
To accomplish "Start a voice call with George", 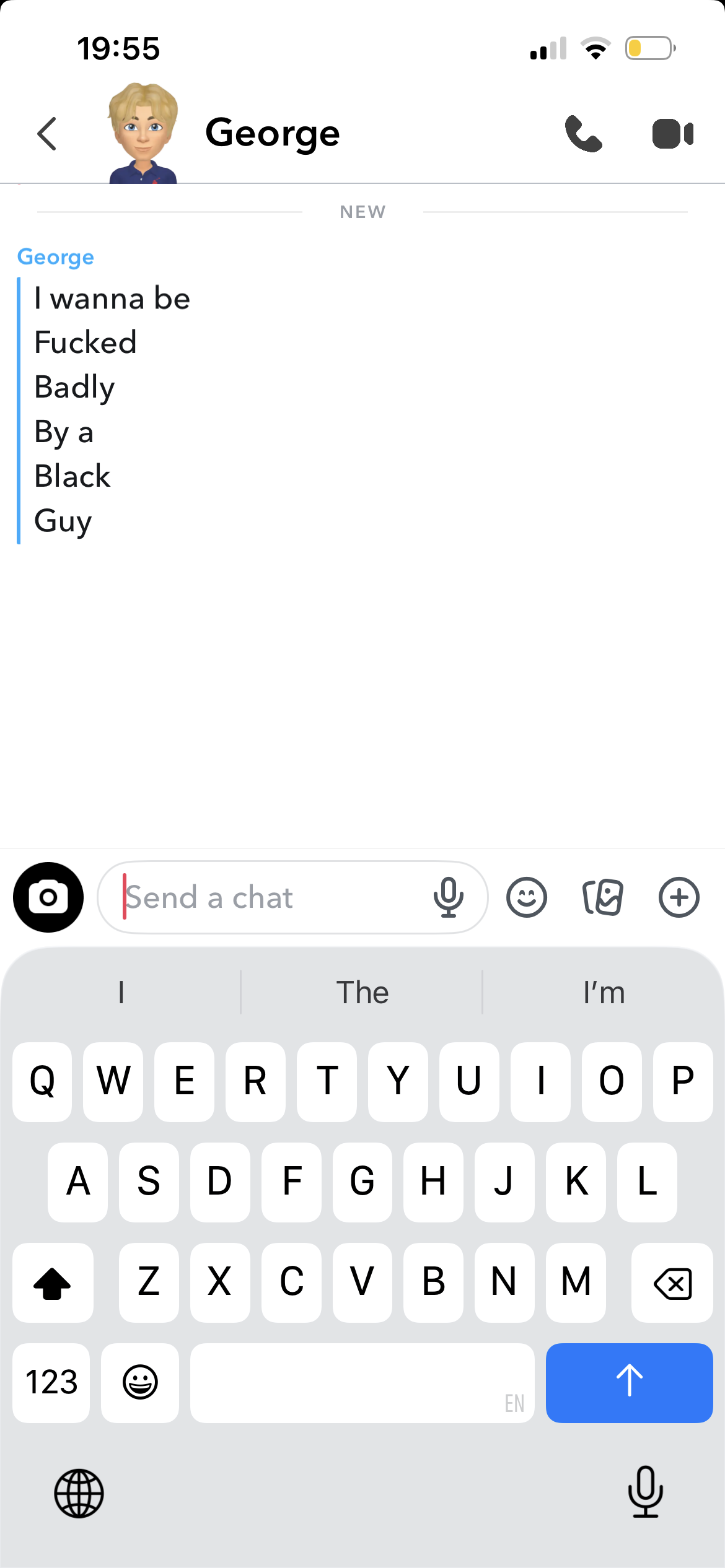I will (583, 134).
